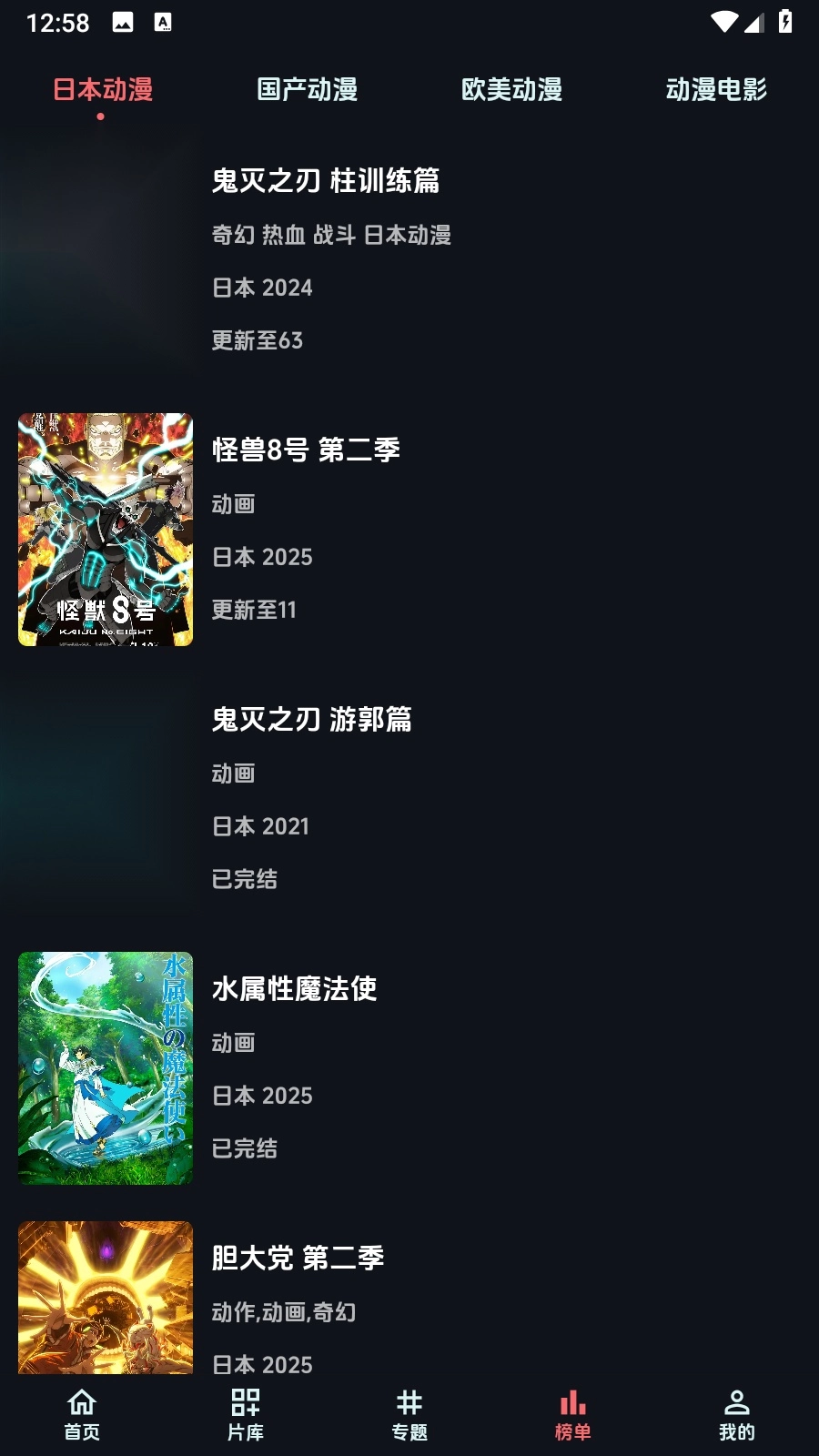Open 鬼灭之刃 柱训练篇 details
Screen dimensions: 819x1456
point(325,182)
